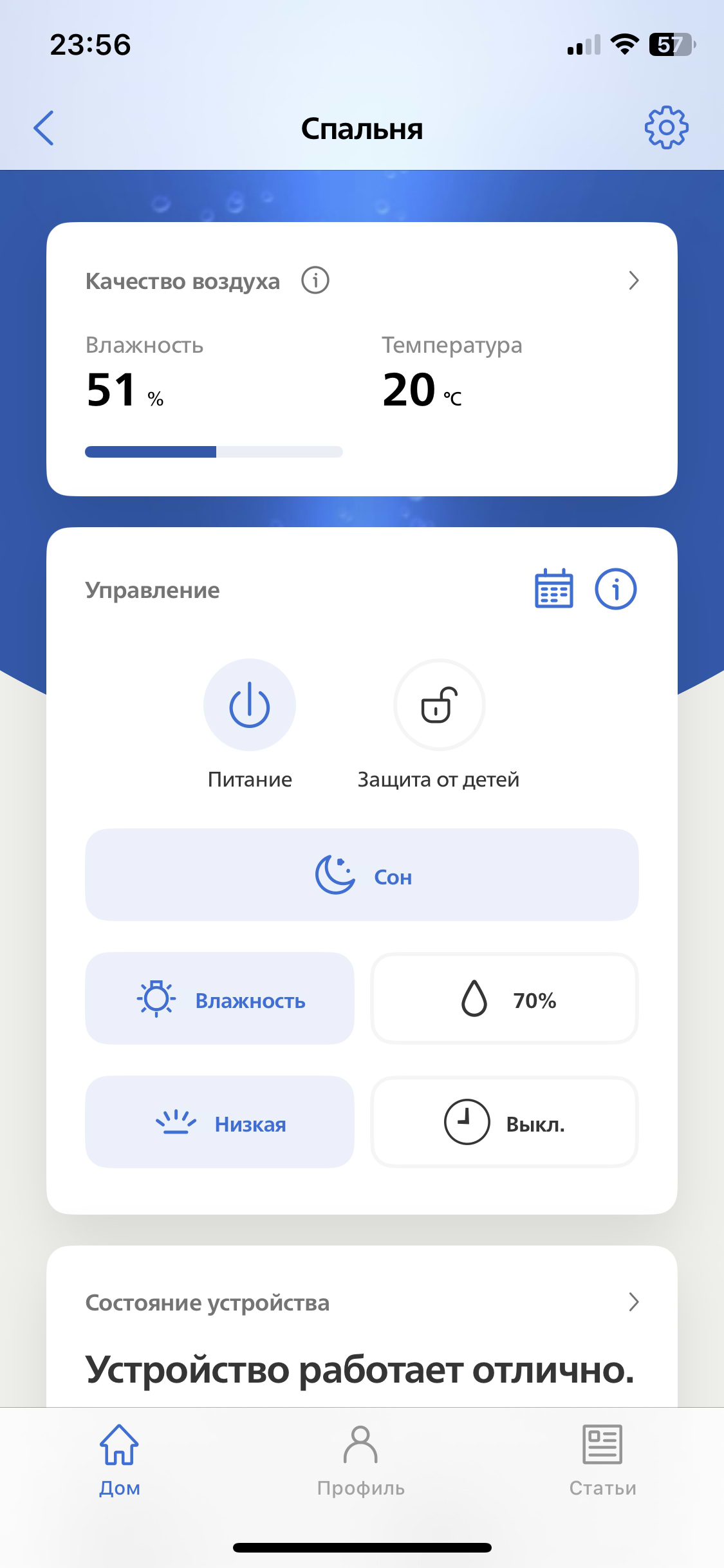Tap the Низкая brightness button
This screenshot has width=724, height=1568.
tap(219, 1122)
